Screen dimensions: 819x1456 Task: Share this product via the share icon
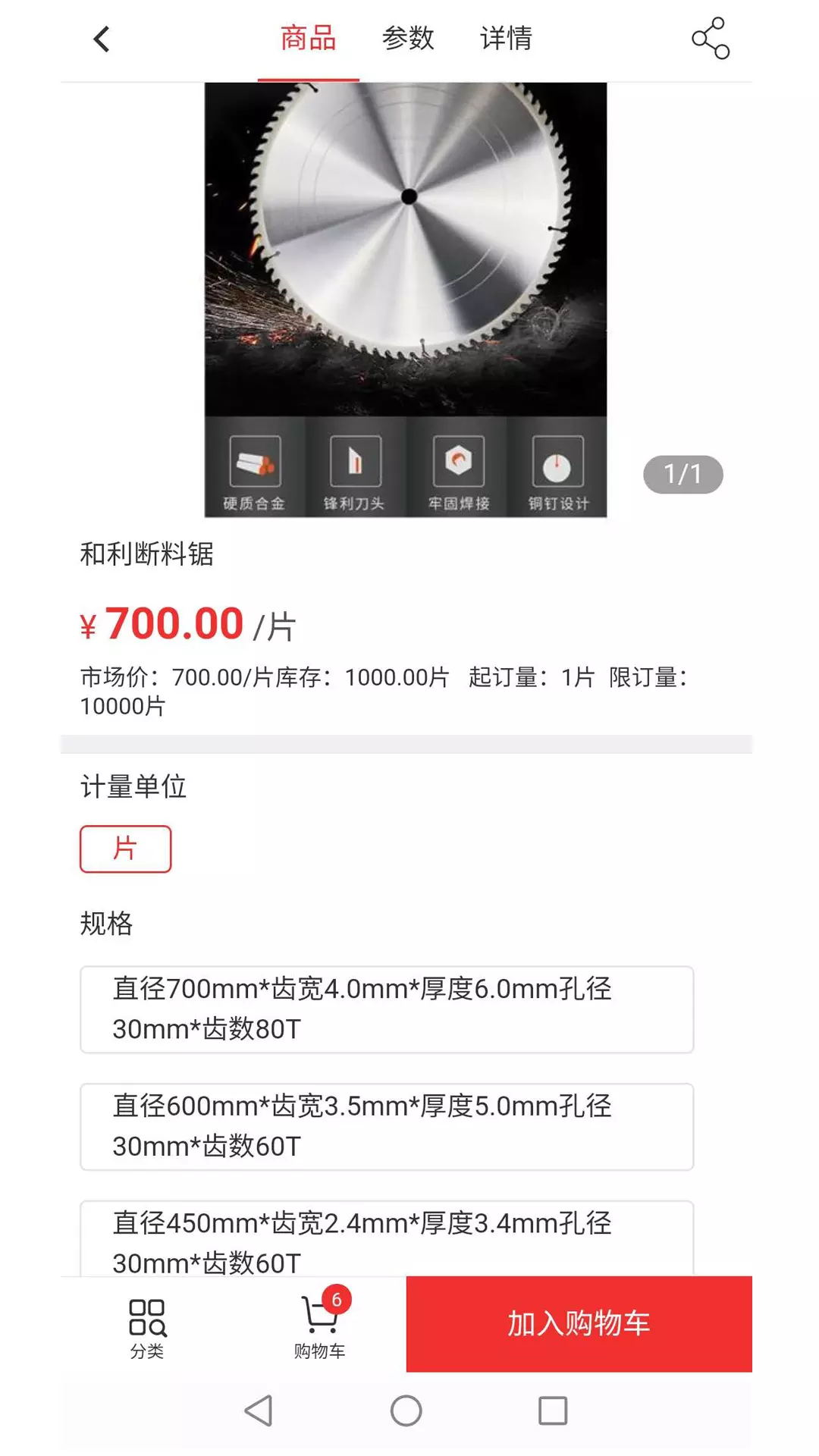[710, 39]
